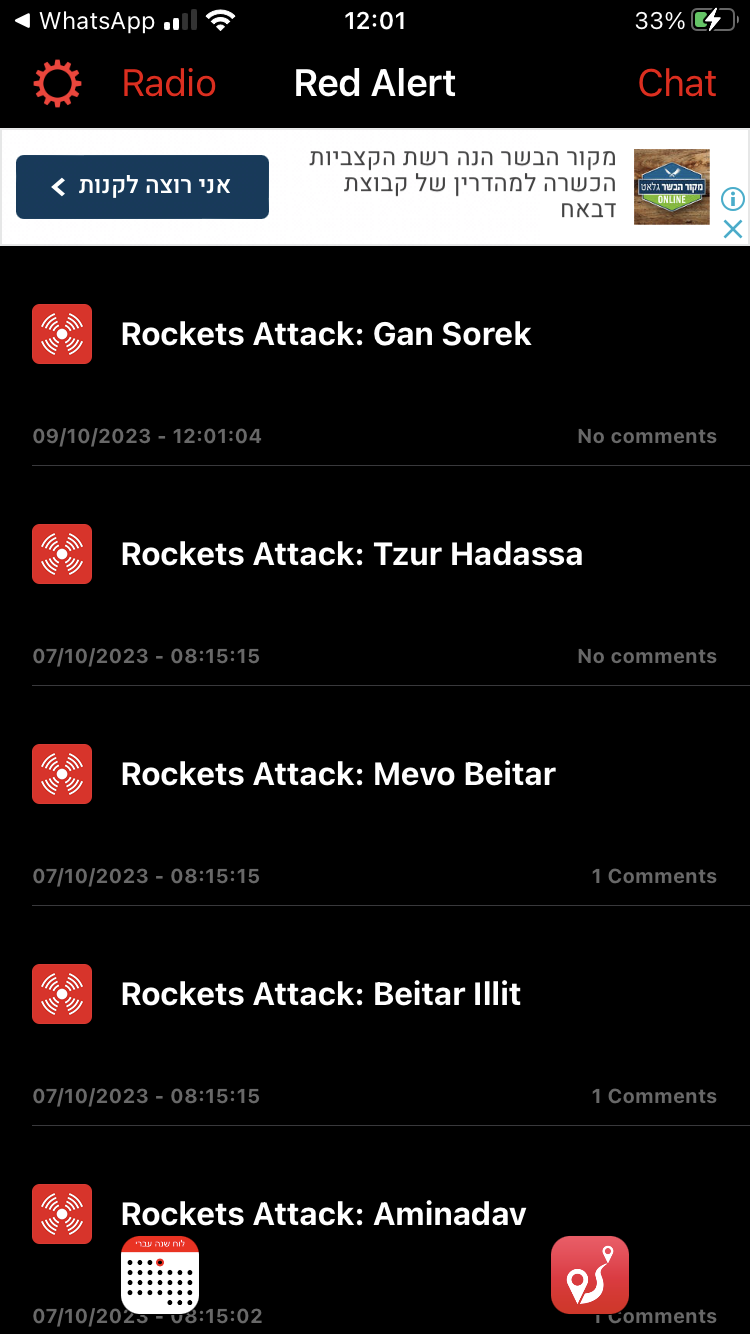Open the Chat section
This screenshot has height=1334, width=750.
(677, 84)
